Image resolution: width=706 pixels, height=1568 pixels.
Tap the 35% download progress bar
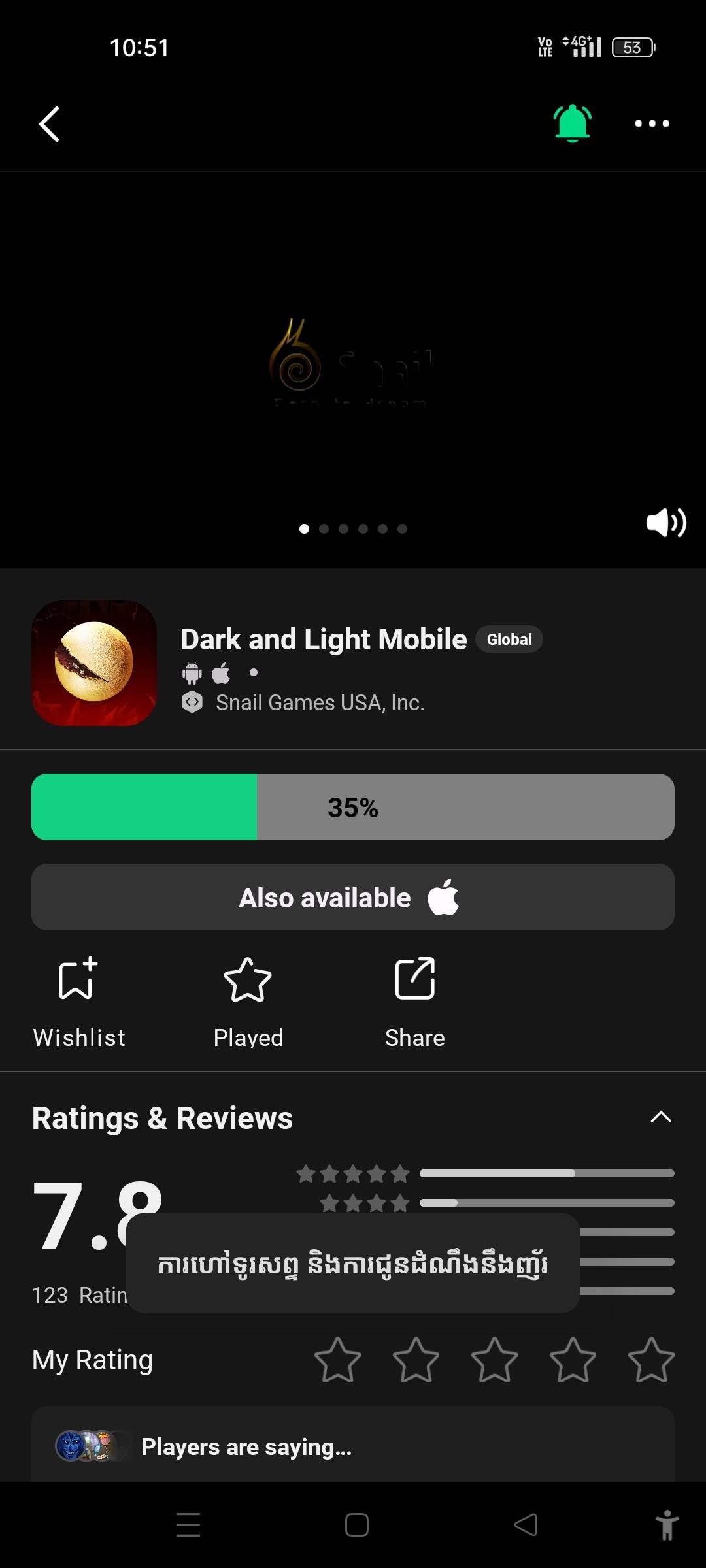point(352,807)
